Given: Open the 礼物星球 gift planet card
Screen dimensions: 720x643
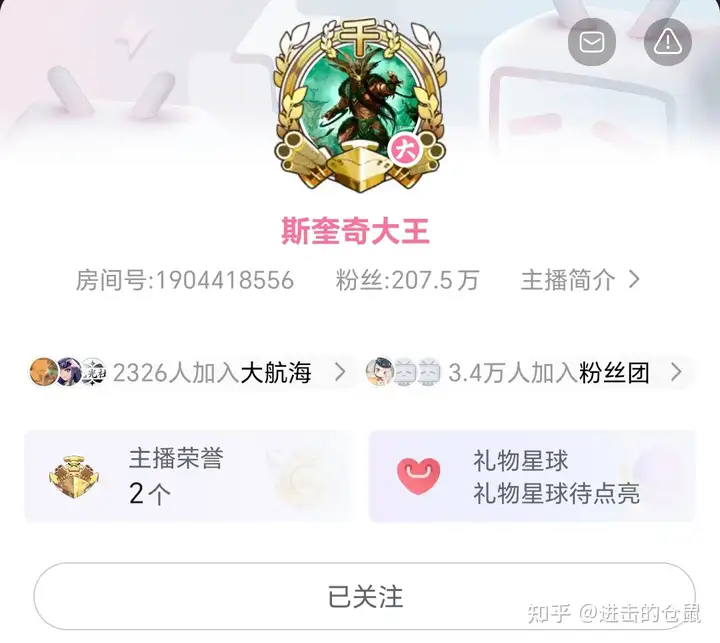Looking at the screenshot, I should click(532, 476).
